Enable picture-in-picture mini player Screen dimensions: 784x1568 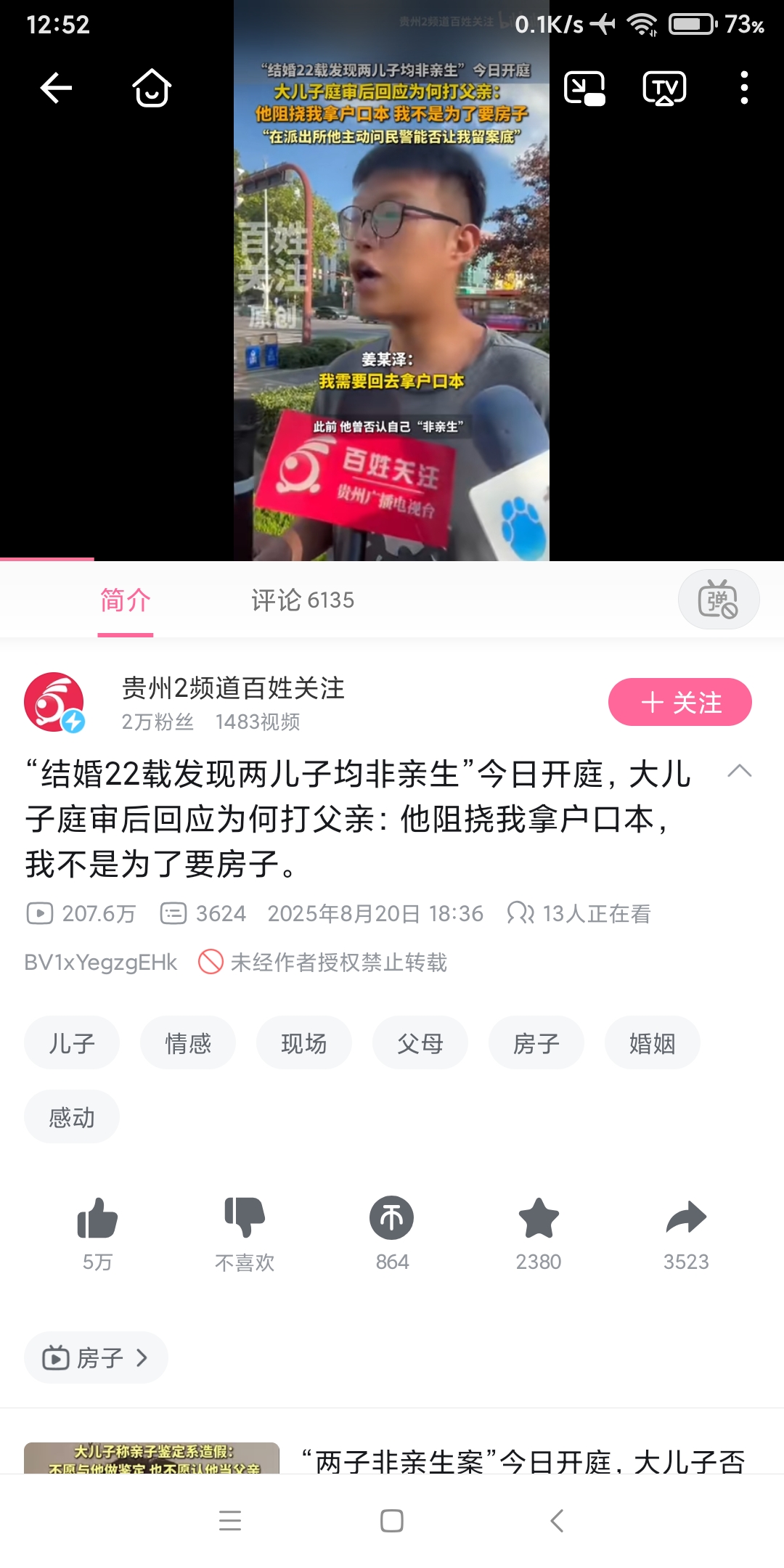tap(584, 89)
